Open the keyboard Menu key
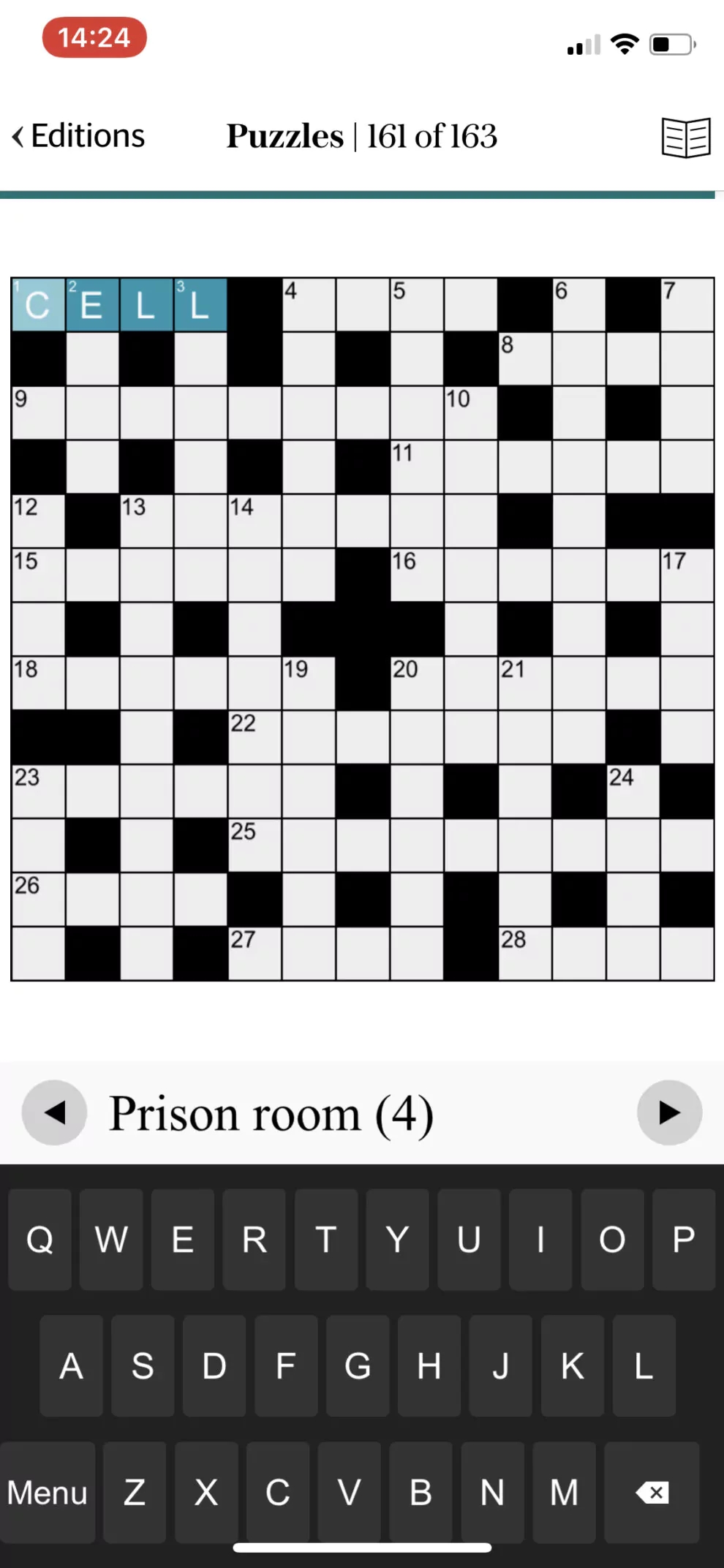This screenshot has height=1568, width=724. coord(48,1492)
